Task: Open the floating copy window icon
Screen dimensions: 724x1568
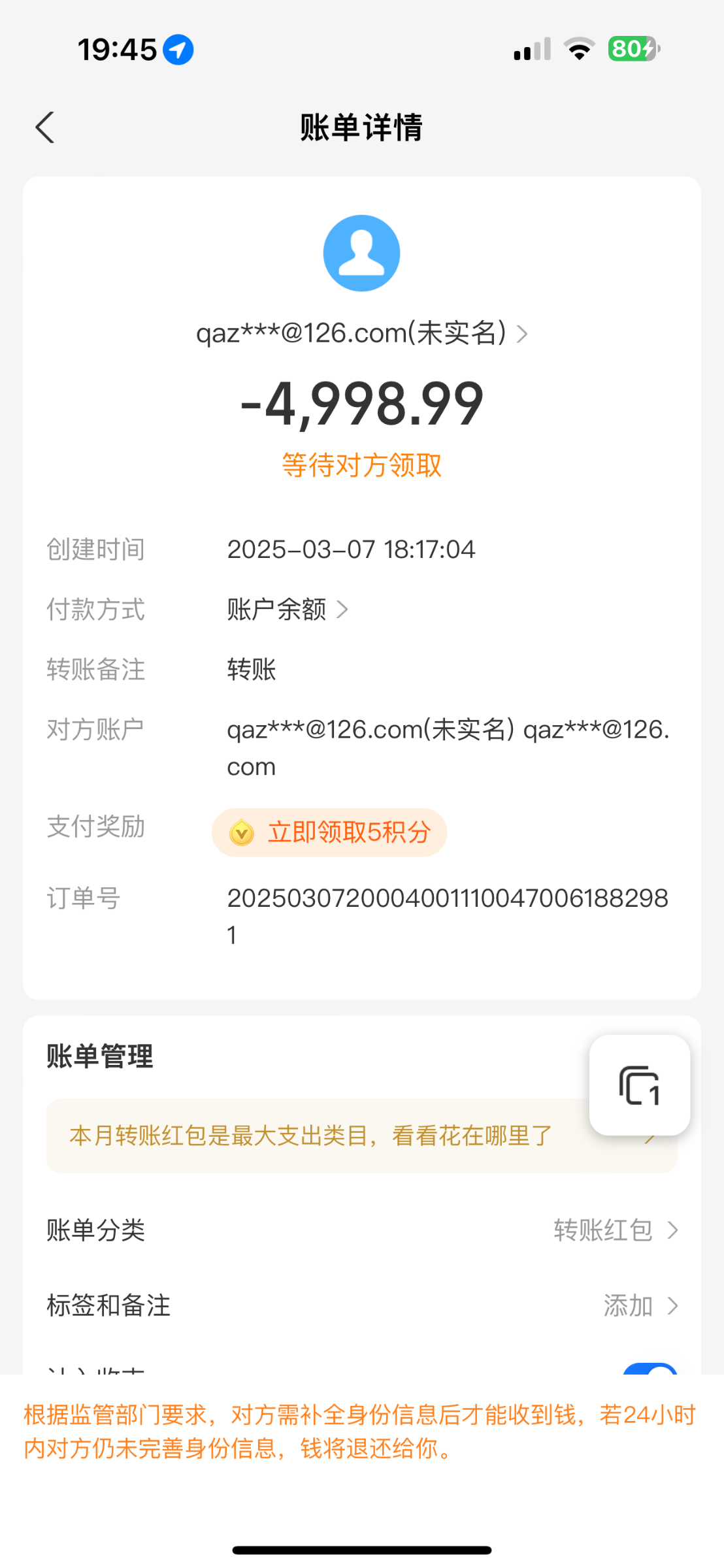Action: coord(639,1085)
